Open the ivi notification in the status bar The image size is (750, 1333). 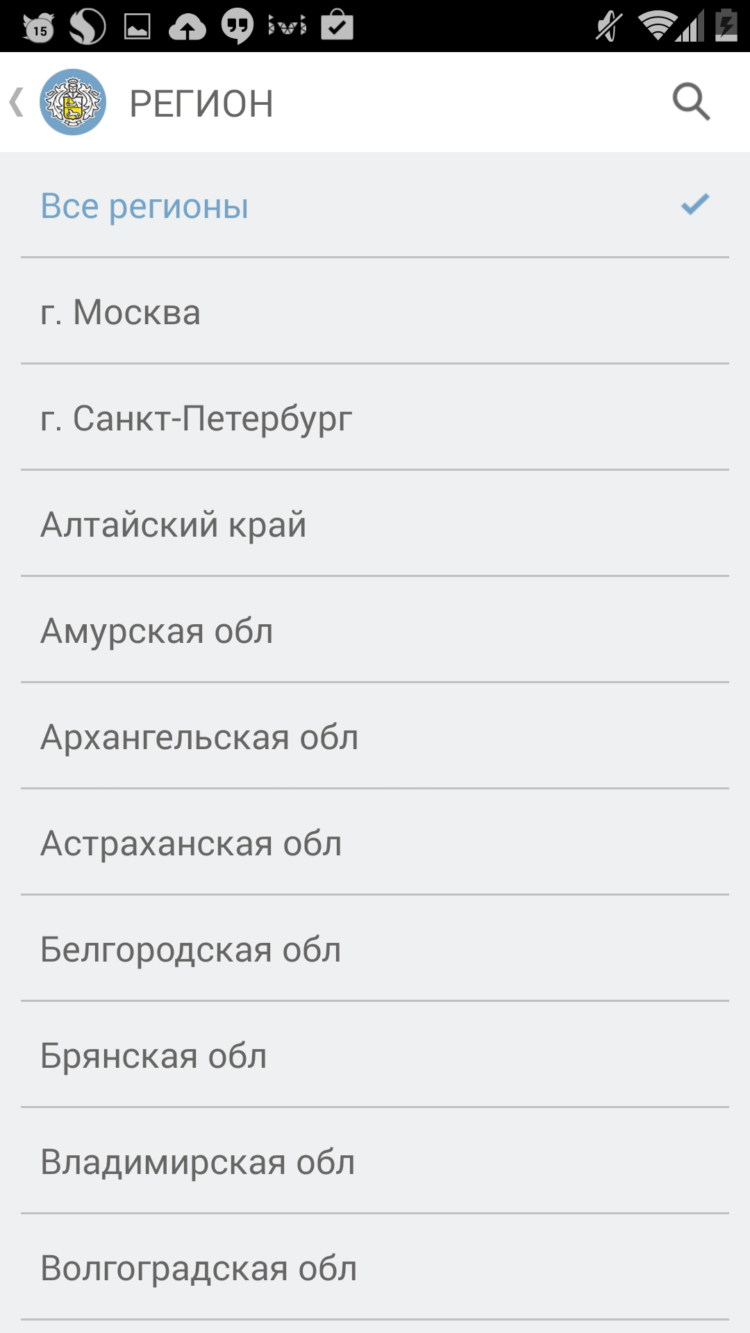point(286,25)
